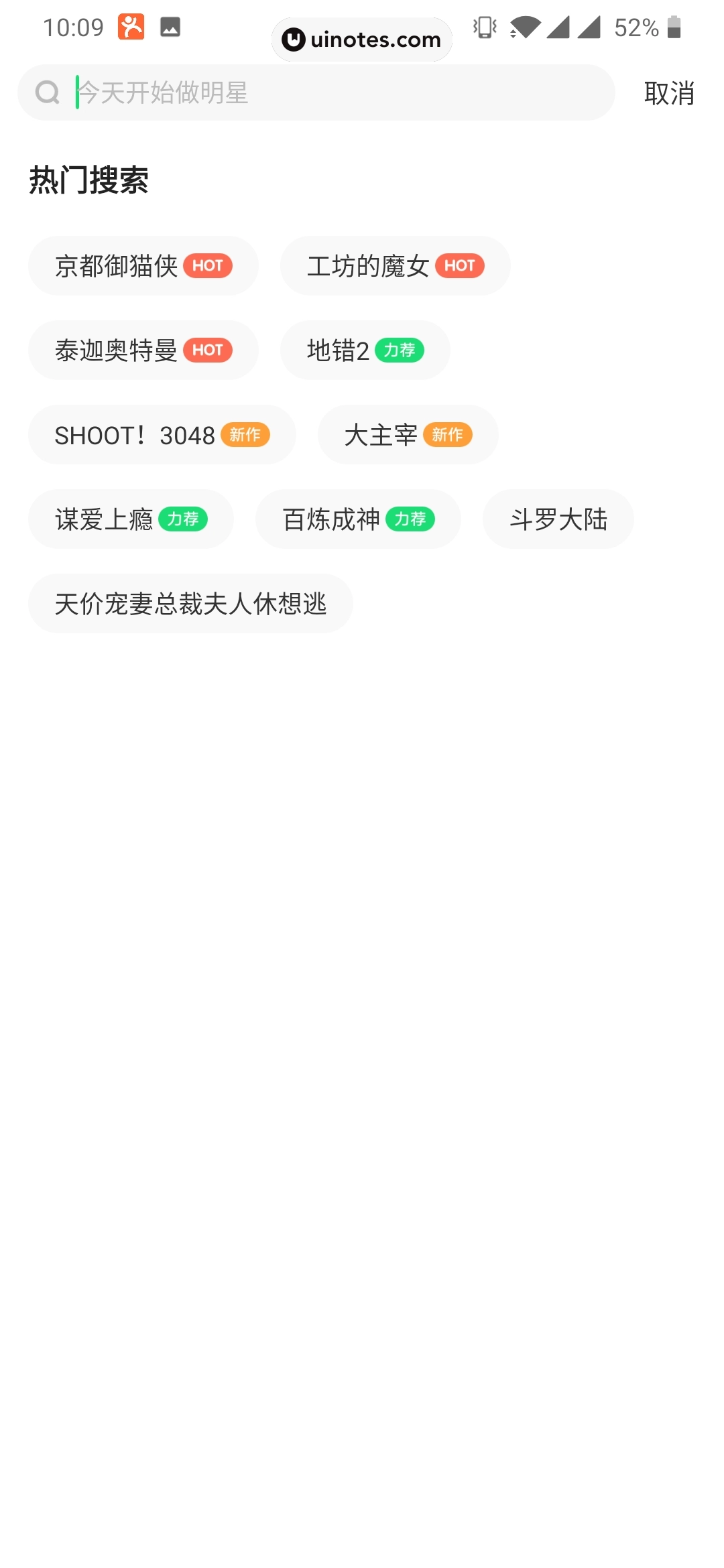The width and height of the screenshot is (724, 1568).
Task: Select the 斗罗大陆 chip
Action: 558,519
